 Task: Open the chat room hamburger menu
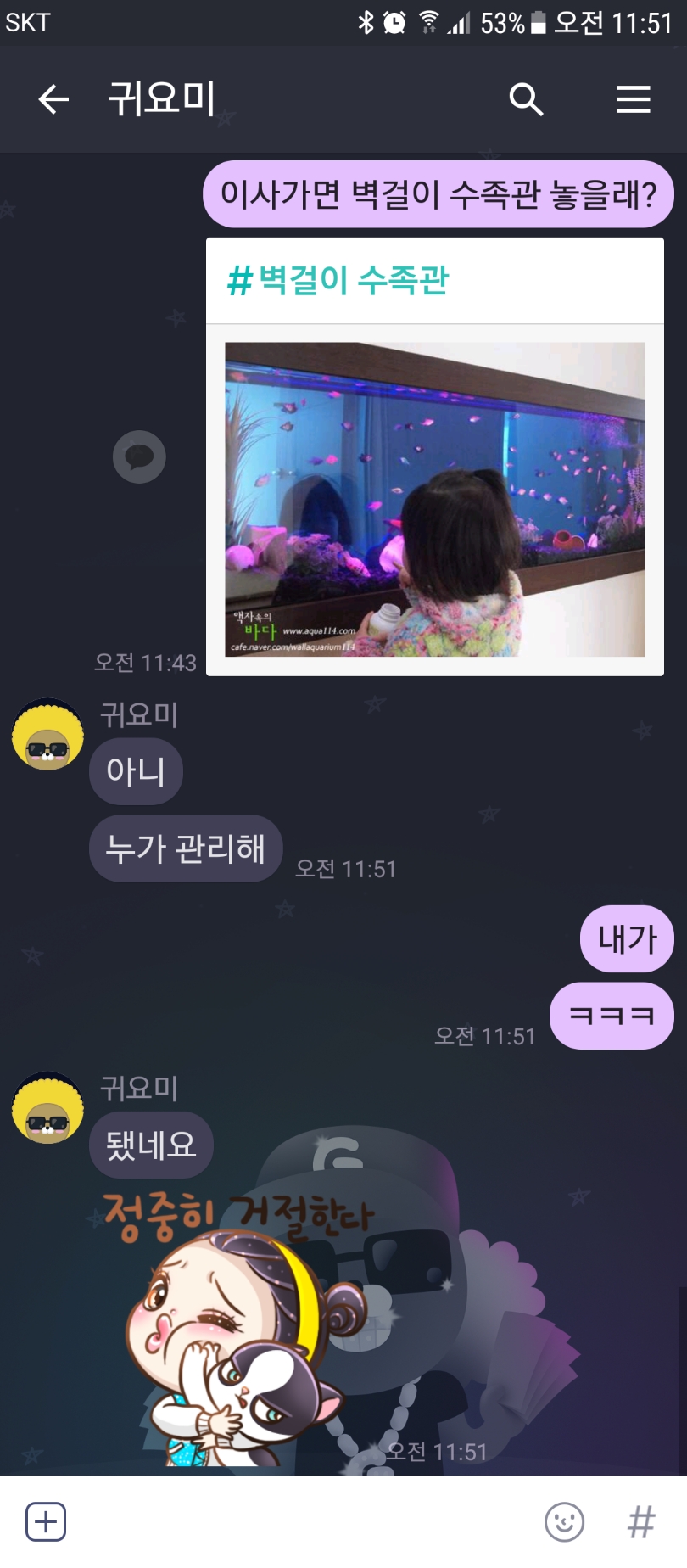click(x=633, y=99)
